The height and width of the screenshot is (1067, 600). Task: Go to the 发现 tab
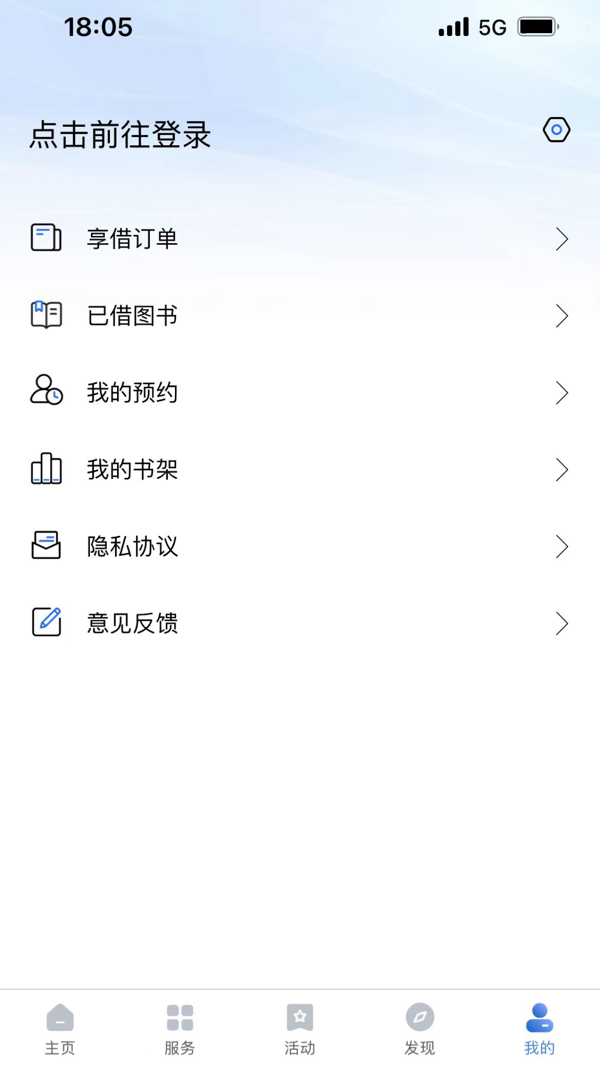tap(420, 1029)
